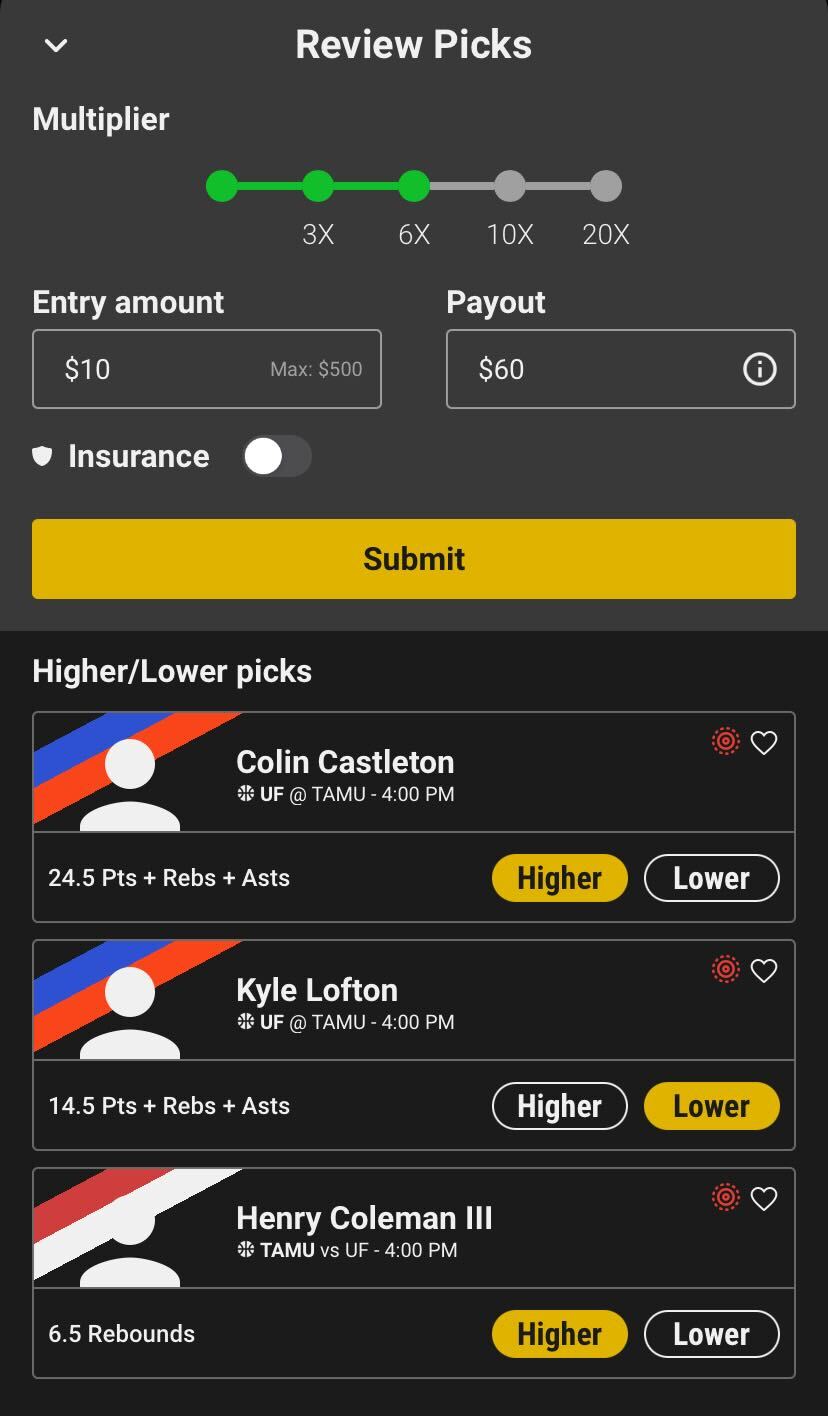
Task: Submit the picks
Action: (413, 559)
